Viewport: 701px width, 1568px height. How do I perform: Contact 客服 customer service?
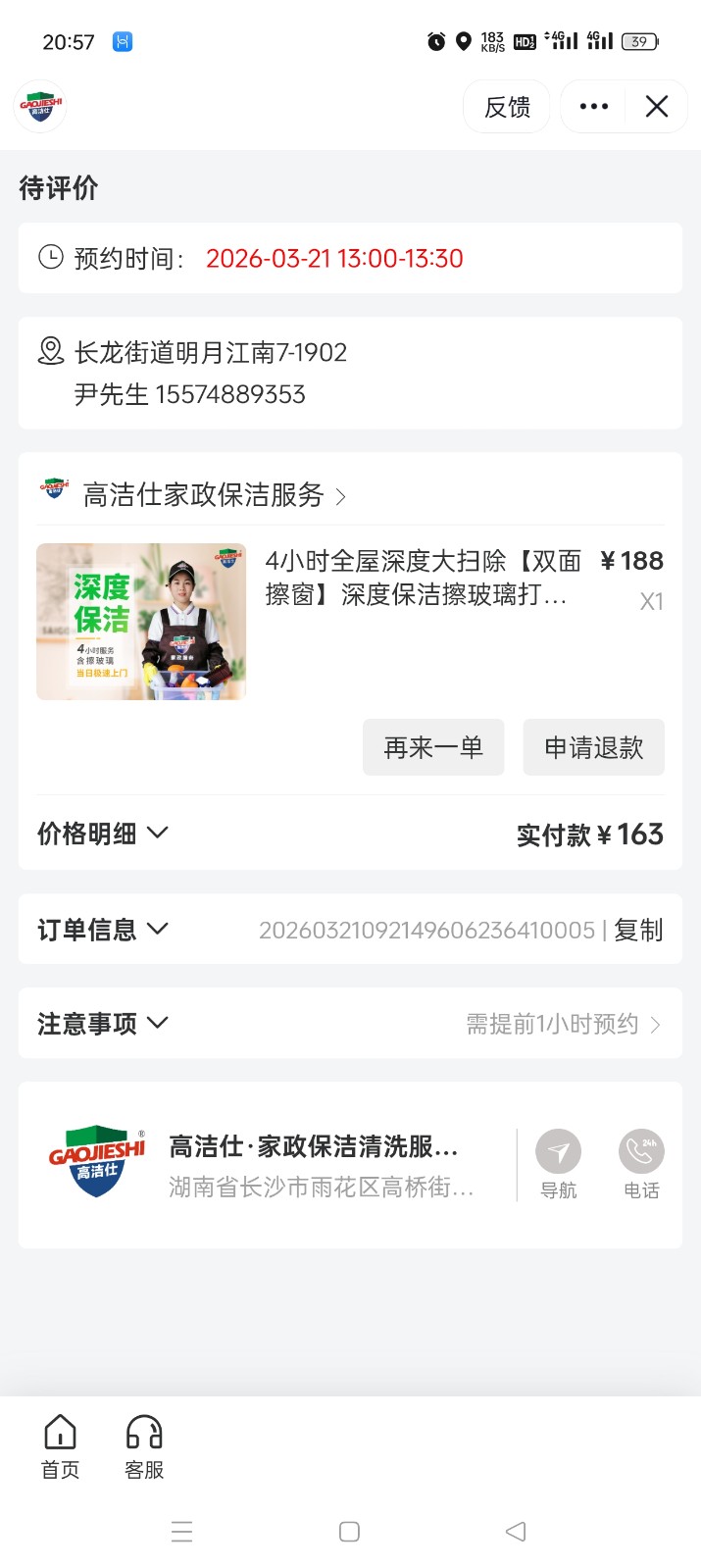(x=144, y=1446)
